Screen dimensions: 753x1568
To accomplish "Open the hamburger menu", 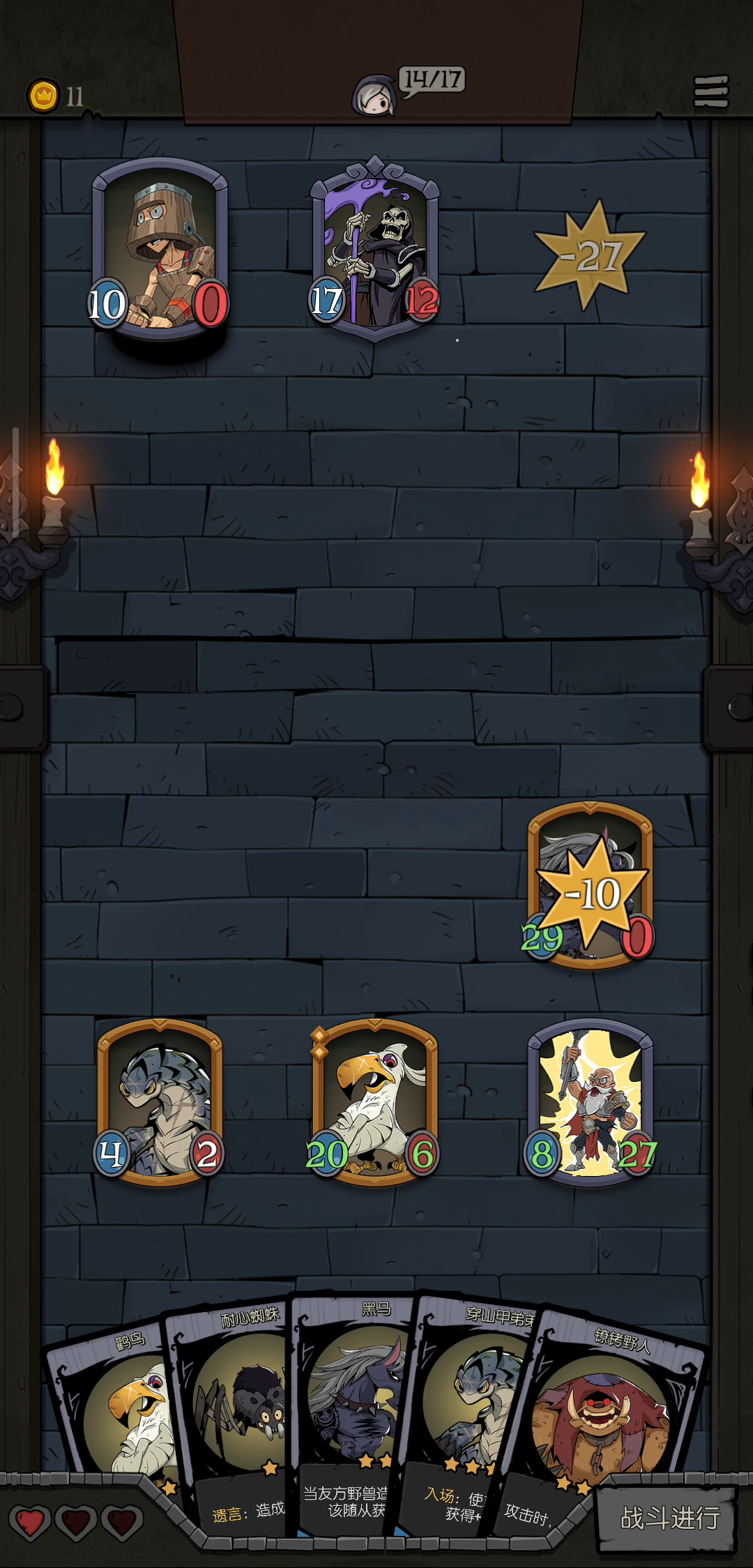I will point(710,91).
